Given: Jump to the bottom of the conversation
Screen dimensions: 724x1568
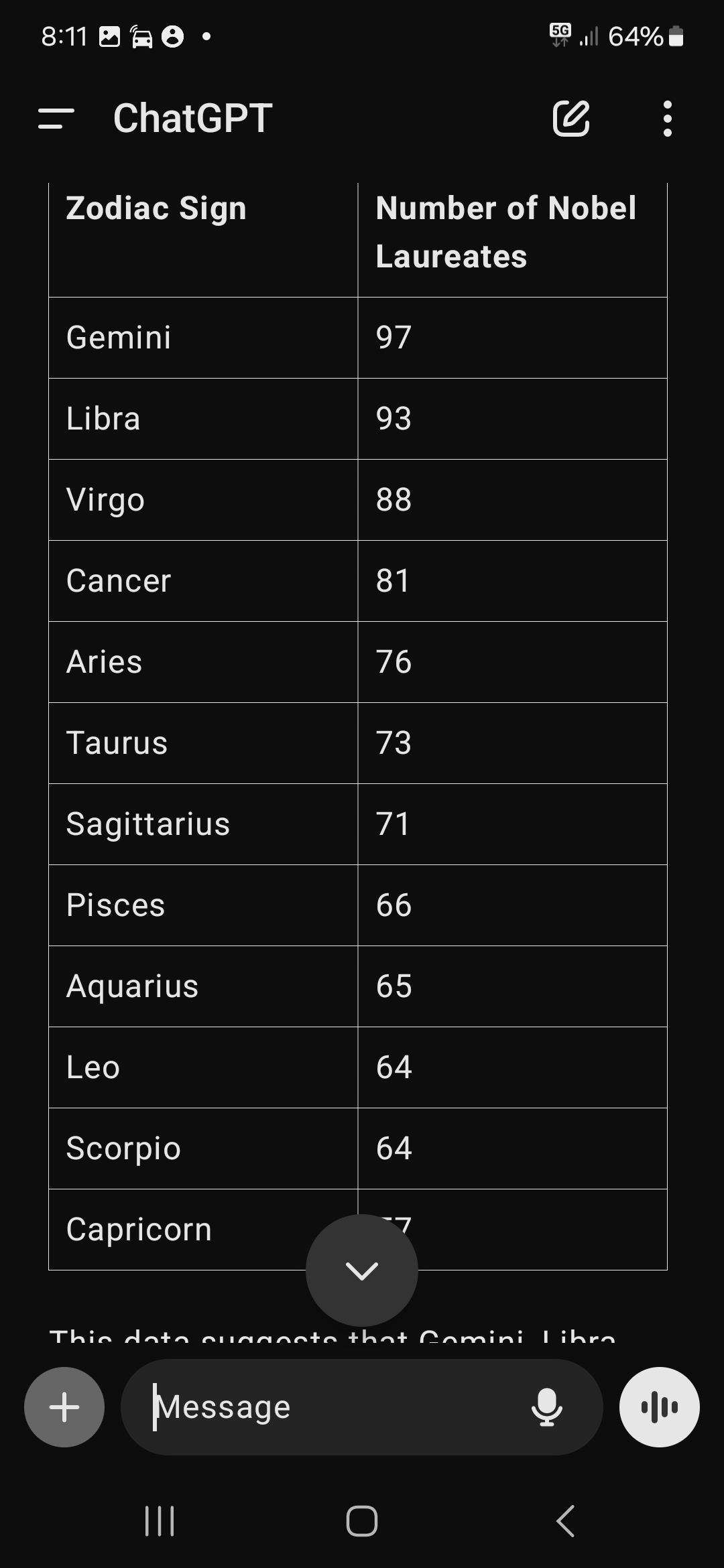Looking at the screenshot, I should [362, 1270].
